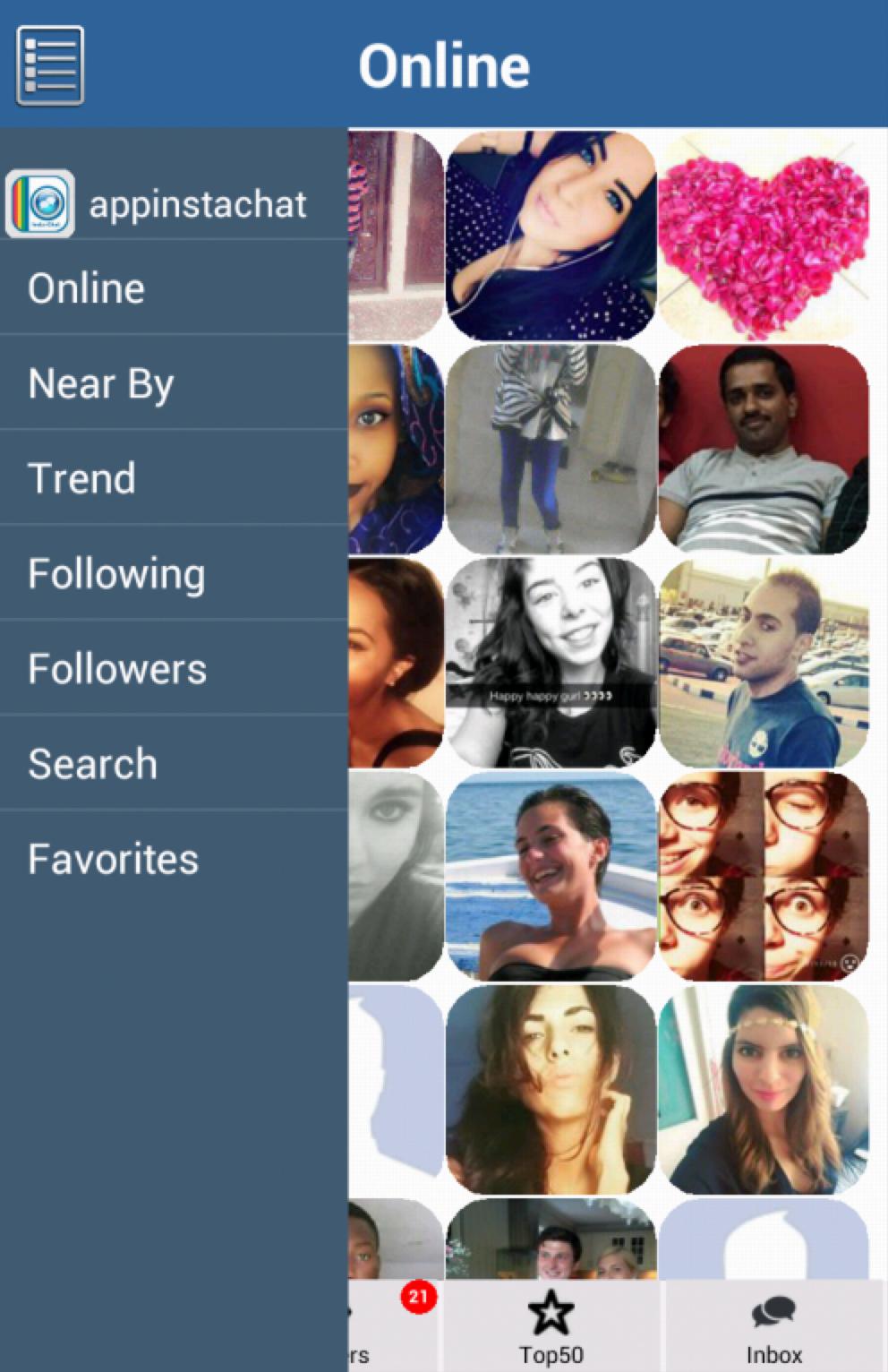Open the woman with gold headband profile
Image resolution: width=888 pixels, height=1372 pixels.
click(764, 1090)
